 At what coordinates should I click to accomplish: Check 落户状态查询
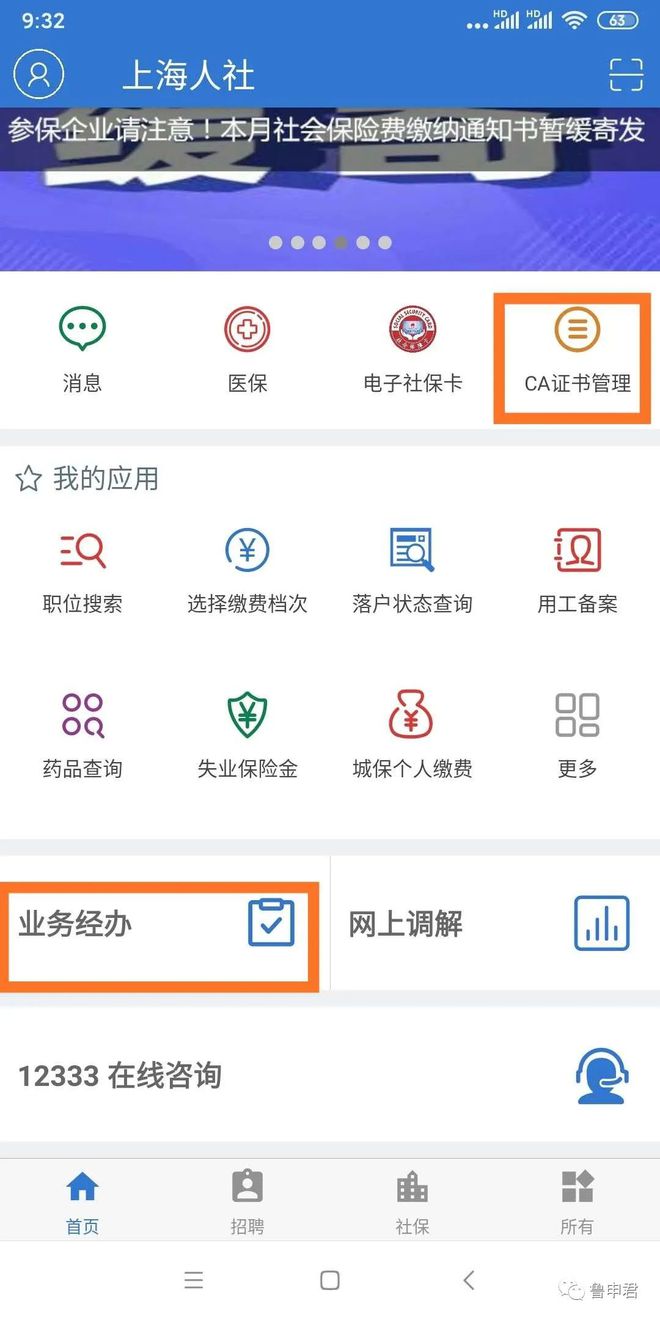pyautogui.click(x=412, y=570)
